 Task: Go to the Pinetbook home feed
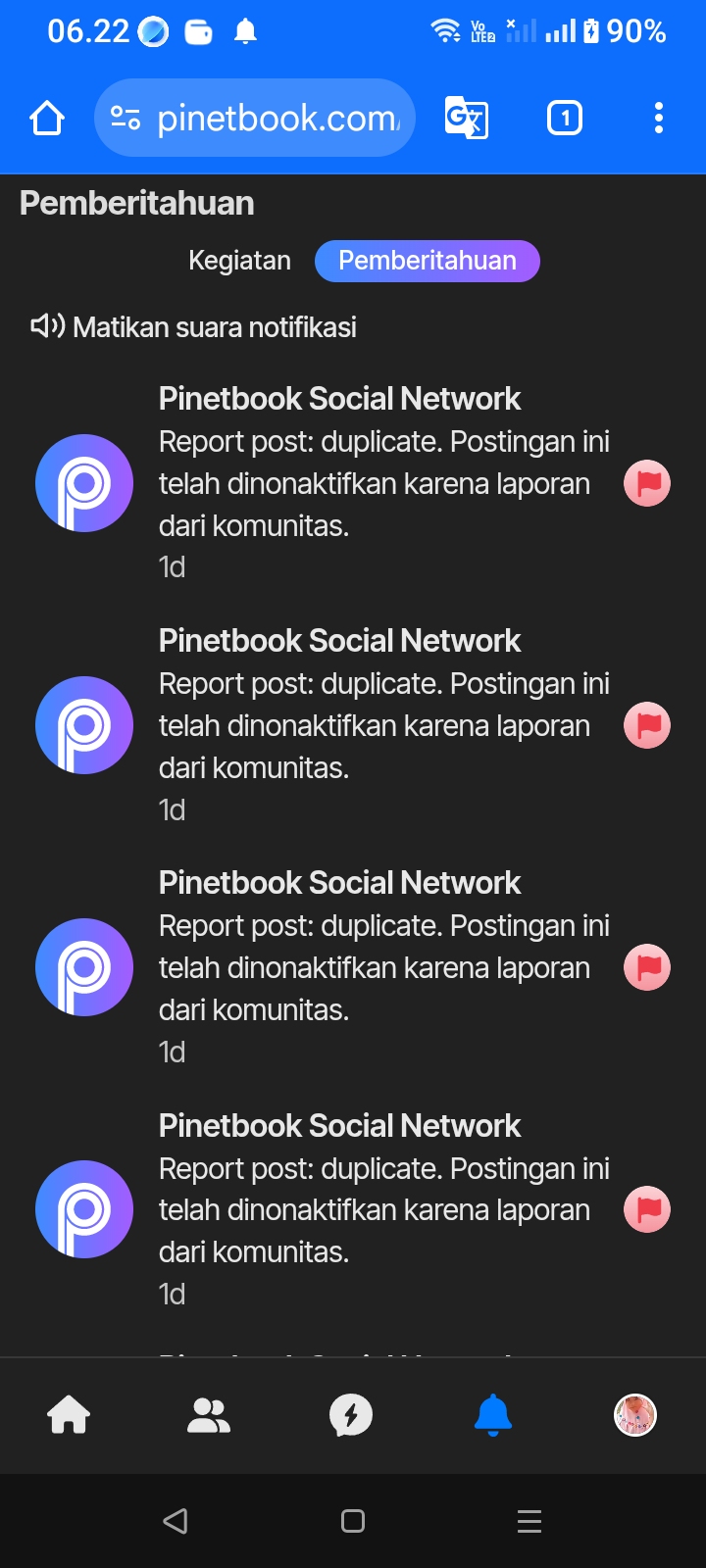[69, 1415]
